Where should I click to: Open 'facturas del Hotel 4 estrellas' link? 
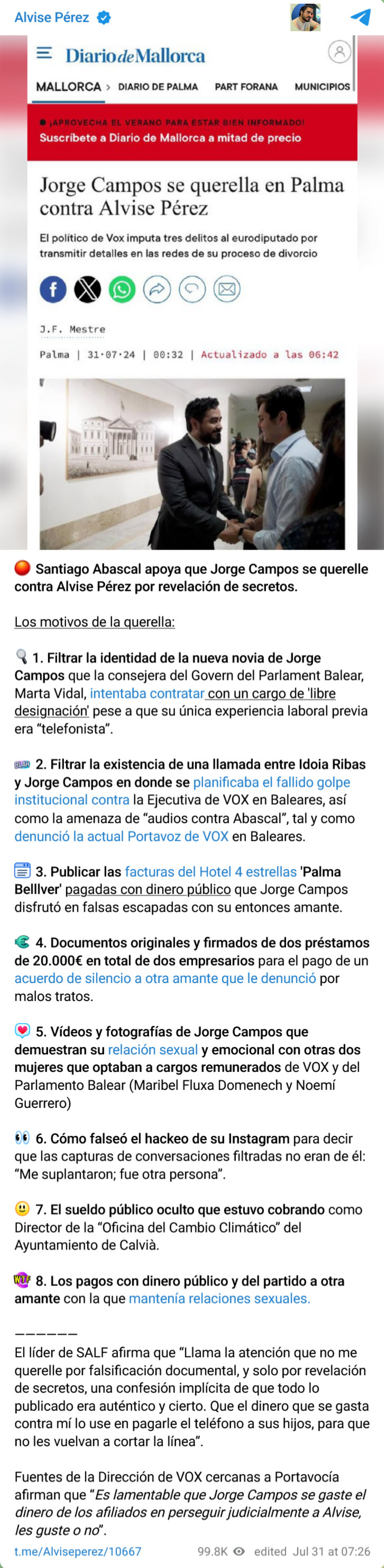211,872
